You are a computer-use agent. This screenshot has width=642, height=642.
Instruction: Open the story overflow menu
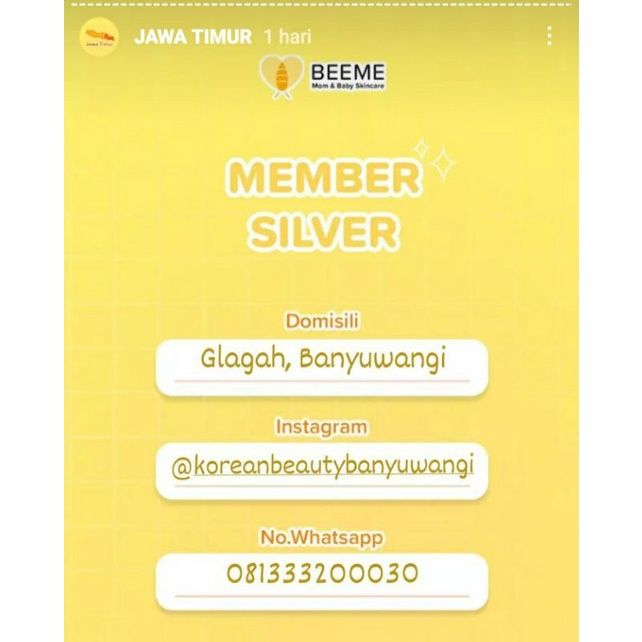549,36
